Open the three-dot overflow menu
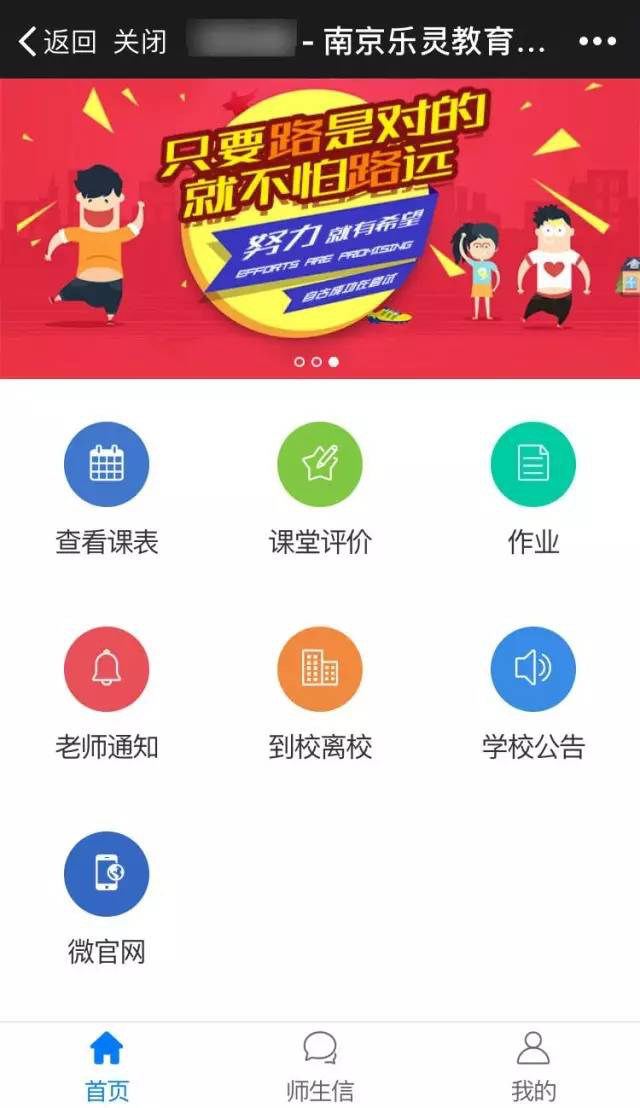The height and width of the screenshot is (1108, 640). [x=597, y=41]
